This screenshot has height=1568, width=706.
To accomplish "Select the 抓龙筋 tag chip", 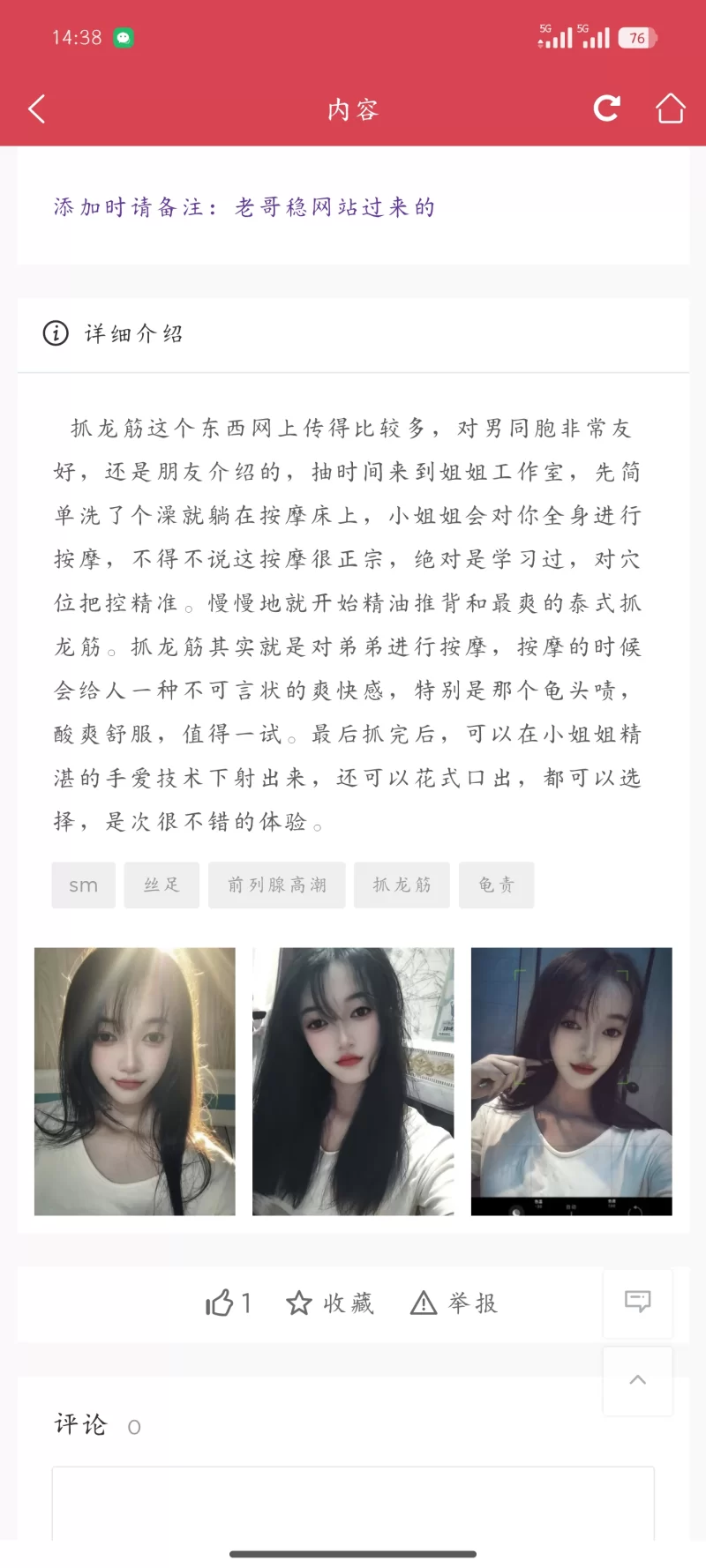I will [x=402, y=885].
